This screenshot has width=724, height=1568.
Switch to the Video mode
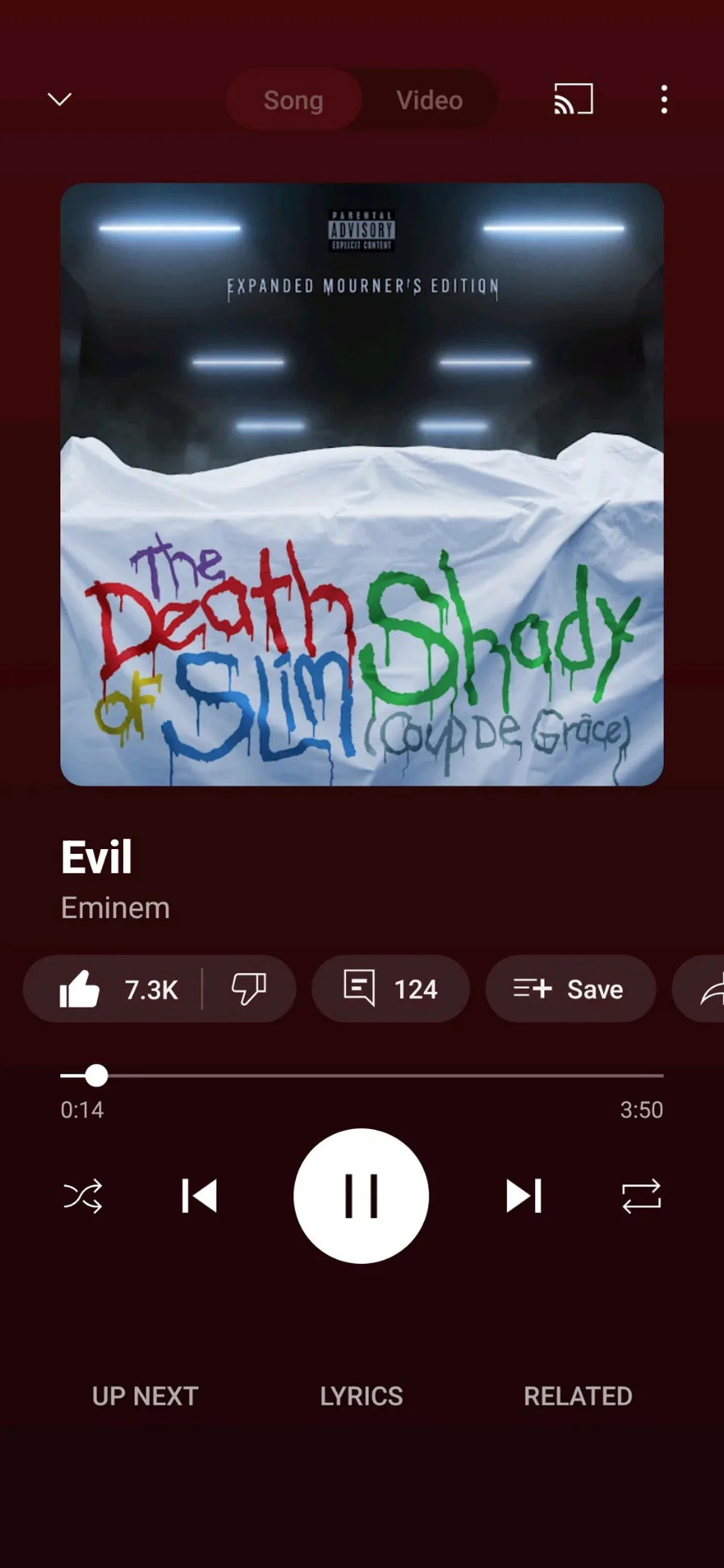click(429, 100)
